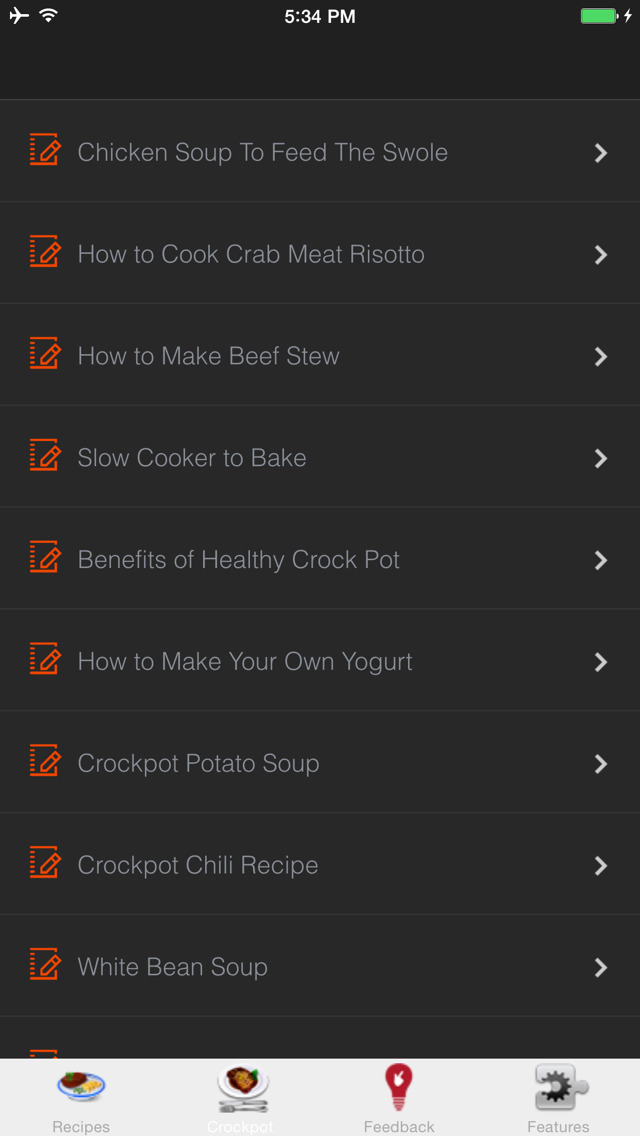
Task: View the White Bean Soup recipe
Action: (x=320, y=966)
